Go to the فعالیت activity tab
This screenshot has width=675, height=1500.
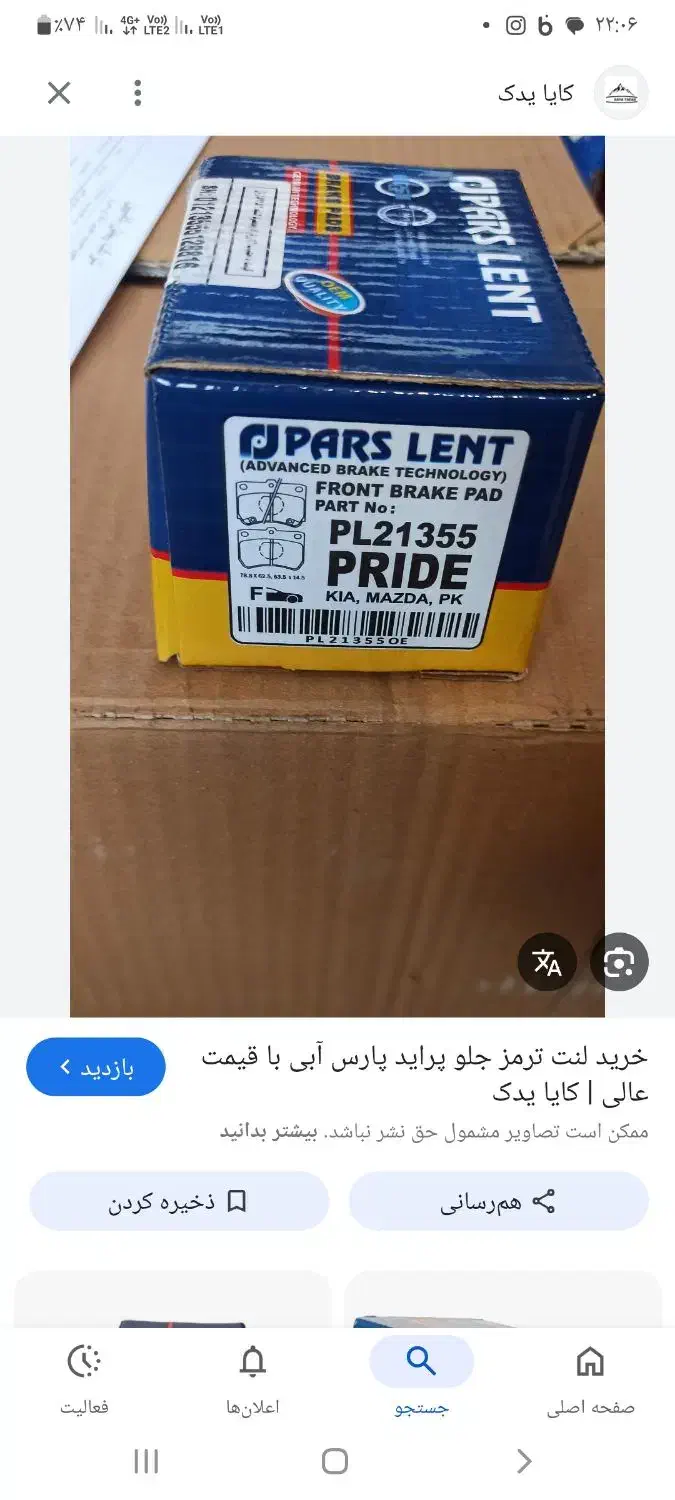tap(84, 1380)
